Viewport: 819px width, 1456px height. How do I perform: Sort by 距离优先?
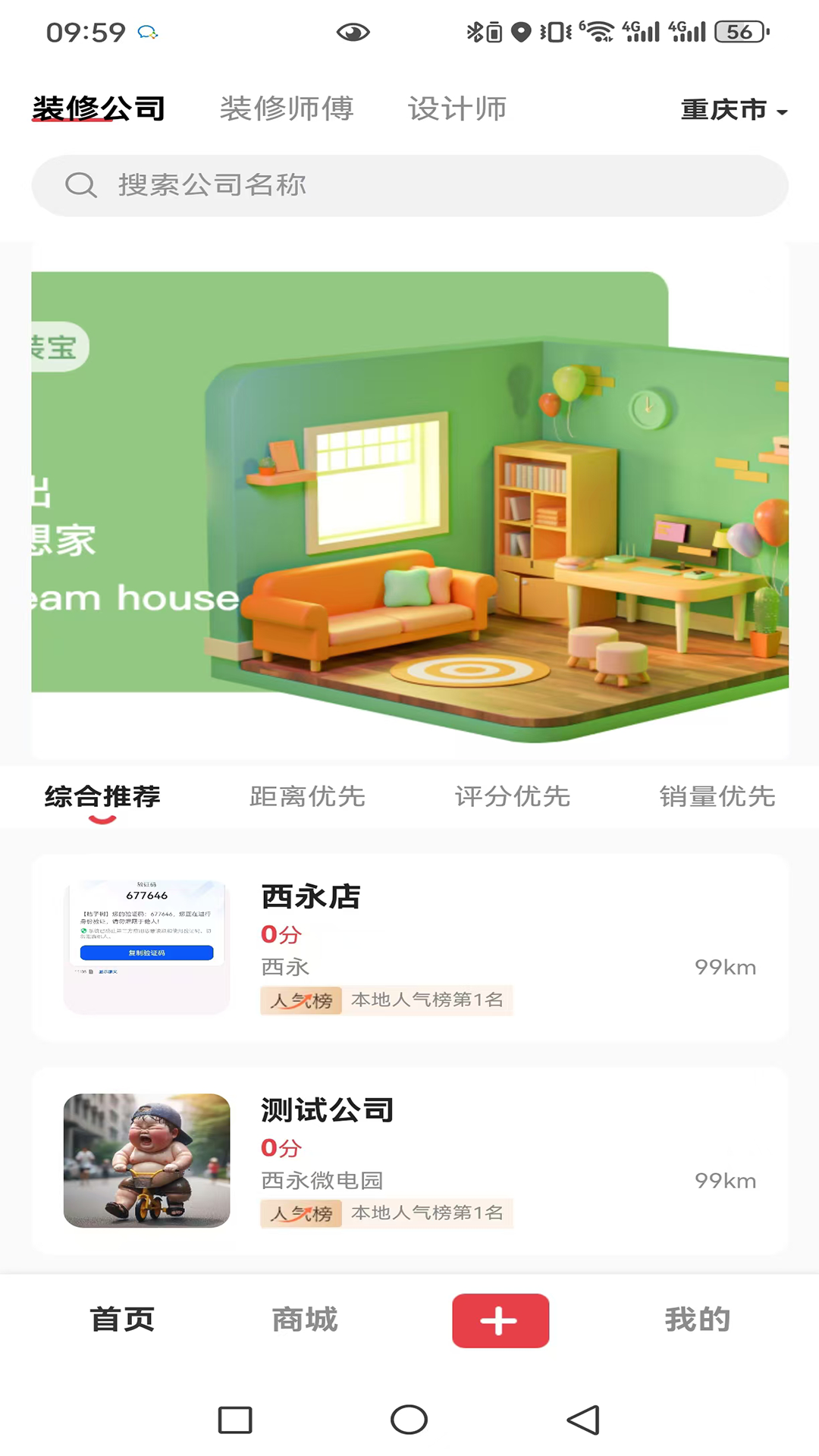coord(307,797)
